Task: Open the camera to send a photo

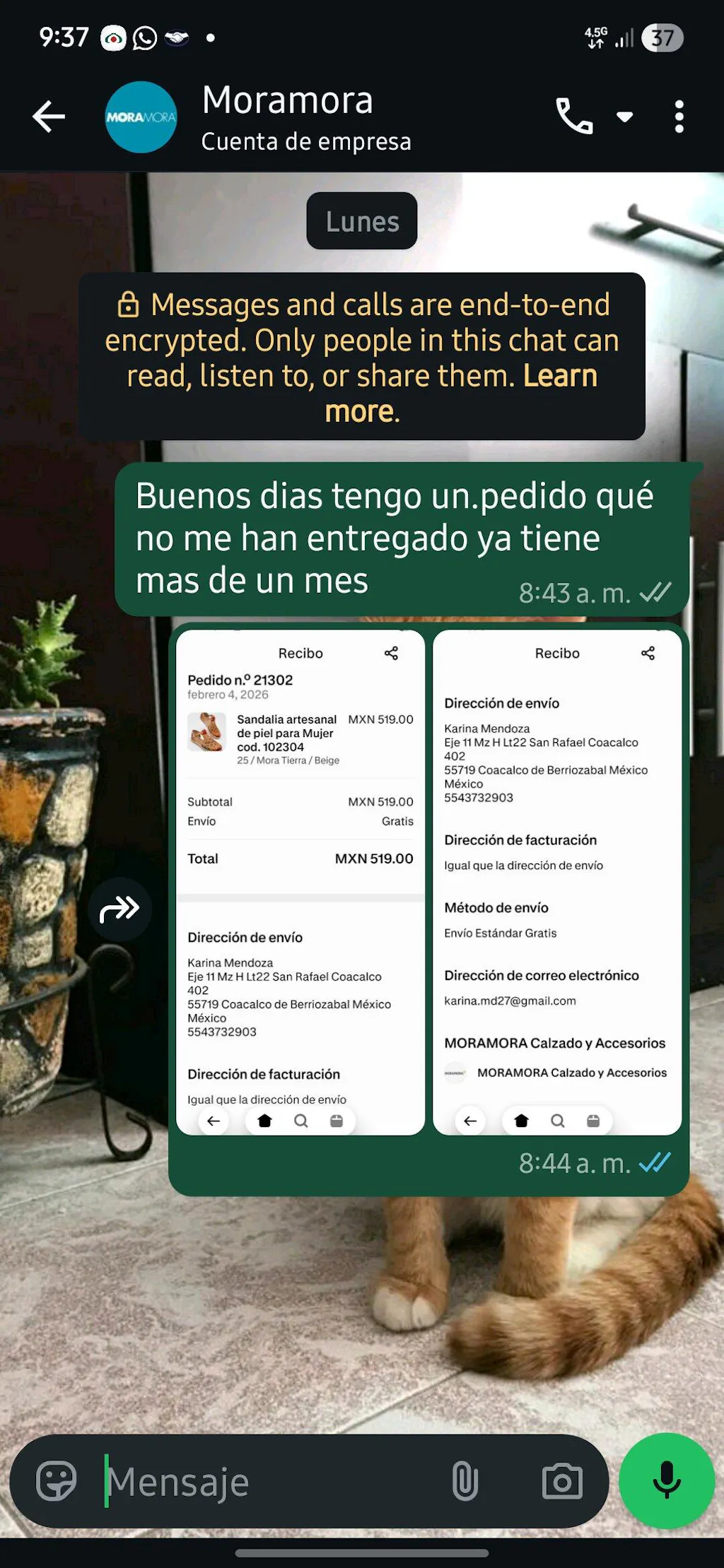Action: 562,1482
